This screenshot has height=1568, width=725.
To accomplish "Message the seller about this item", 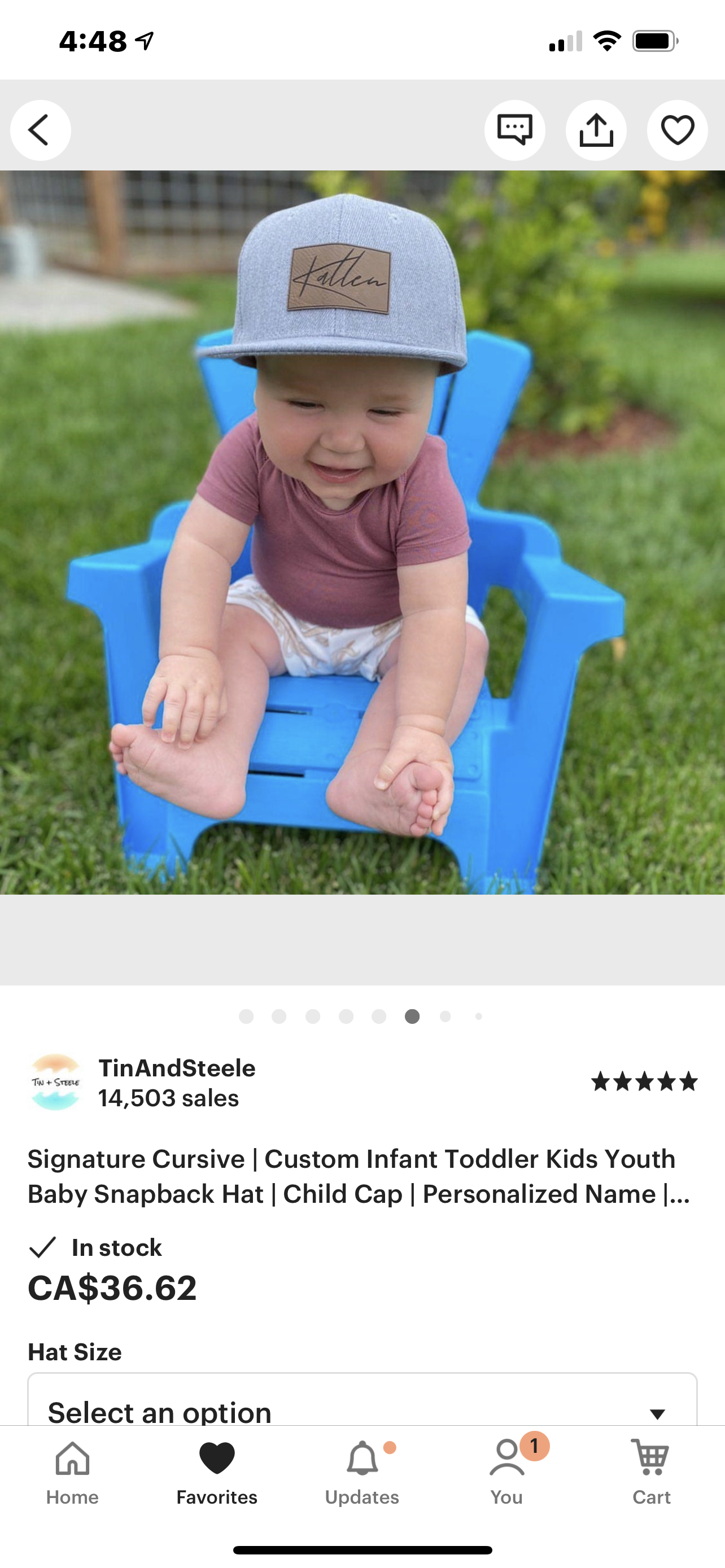I will coord(514,130).
